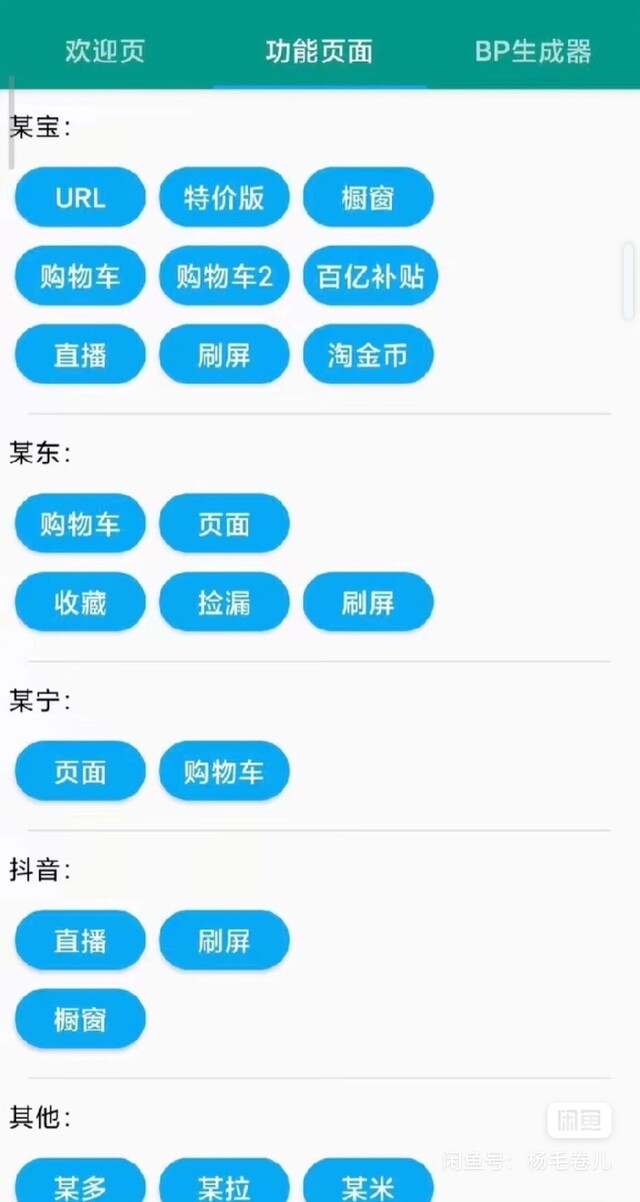Tap 刷屏 under 某东
This screenshot has height=1202, width=640.
point(368,602)
